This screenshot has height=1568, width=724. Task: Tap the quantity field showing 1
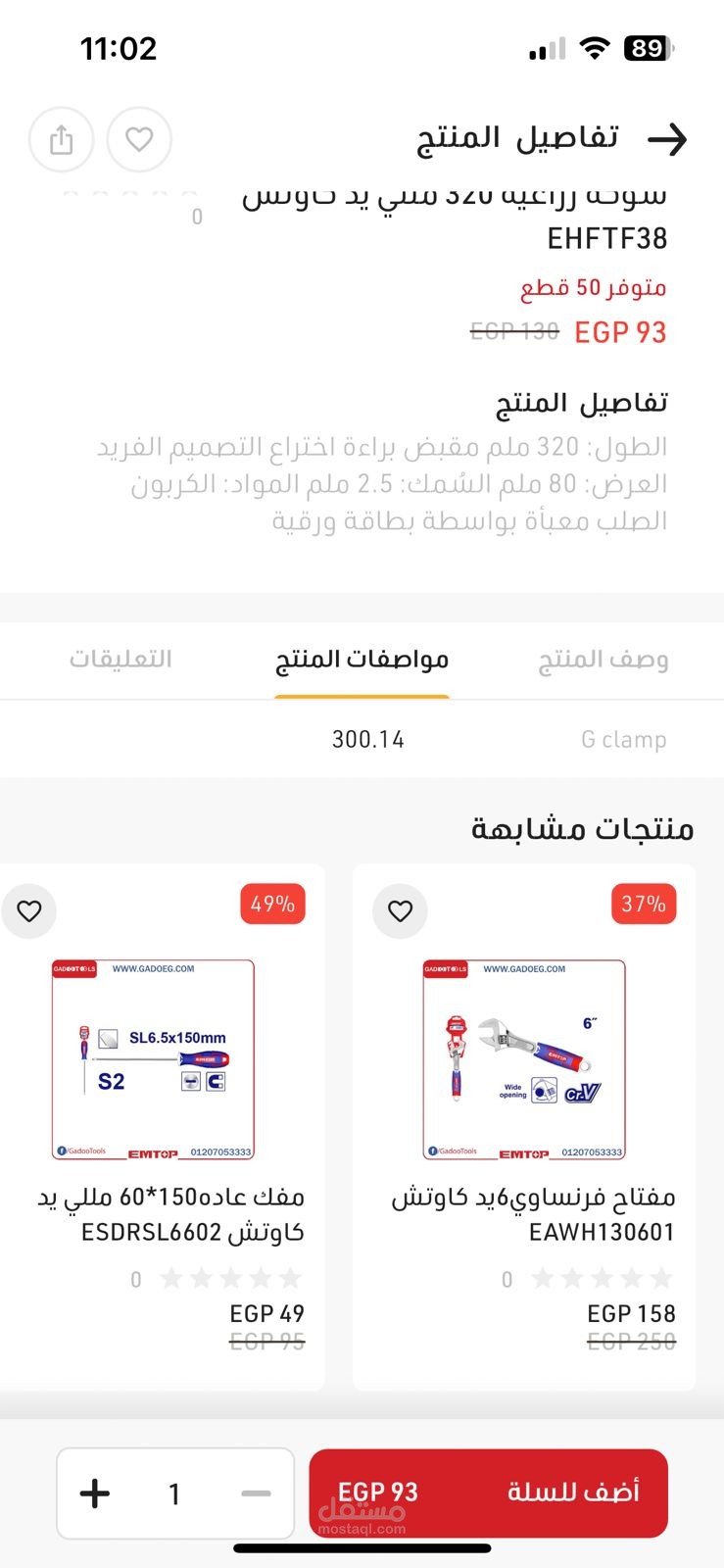coord(174,1493)
